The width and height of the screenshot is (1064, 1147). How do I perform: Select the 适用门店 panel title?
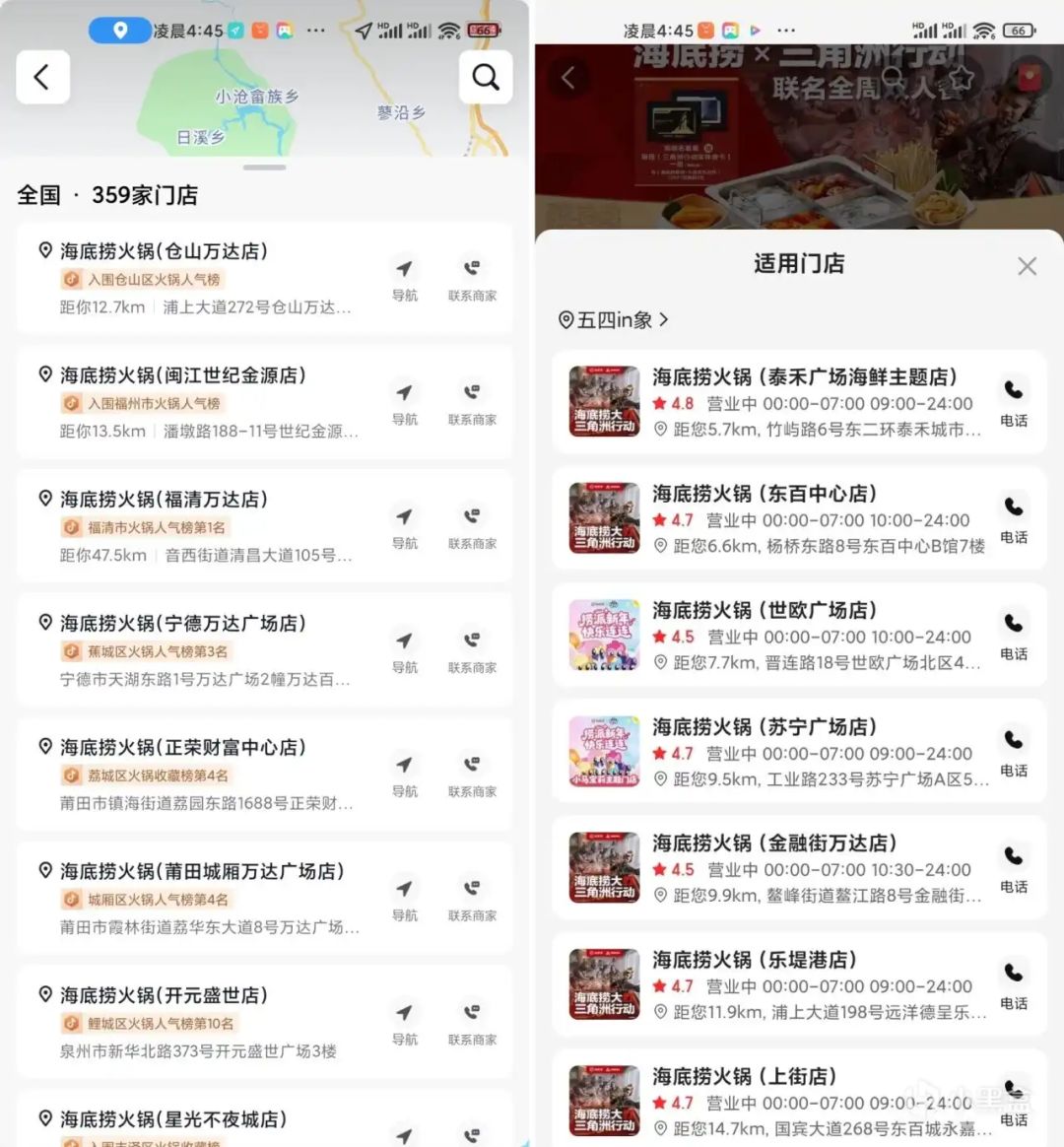pos(798,264)
